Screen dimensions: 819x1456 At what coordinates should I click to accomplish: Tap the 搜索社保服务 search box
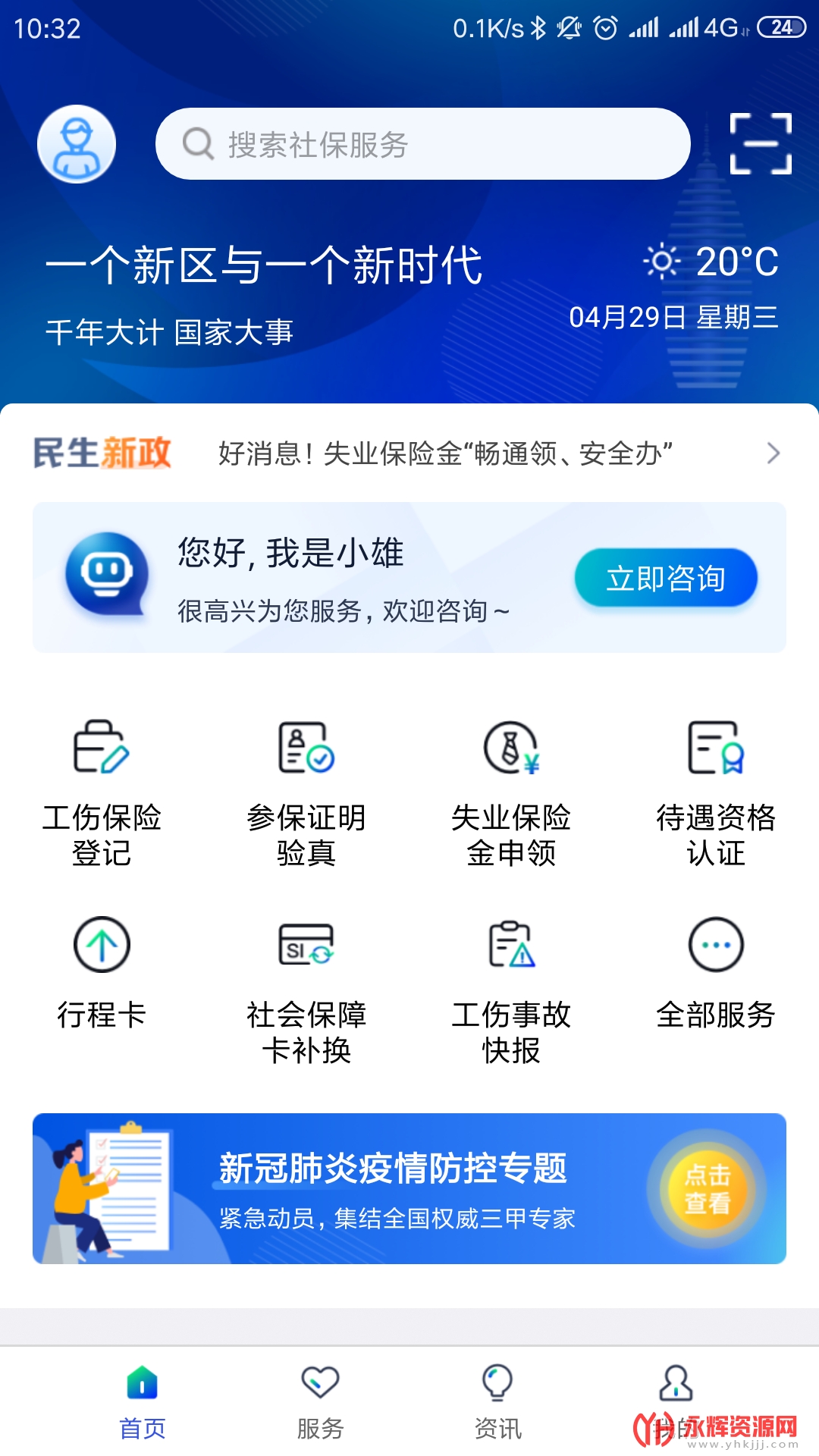point(422,144)
